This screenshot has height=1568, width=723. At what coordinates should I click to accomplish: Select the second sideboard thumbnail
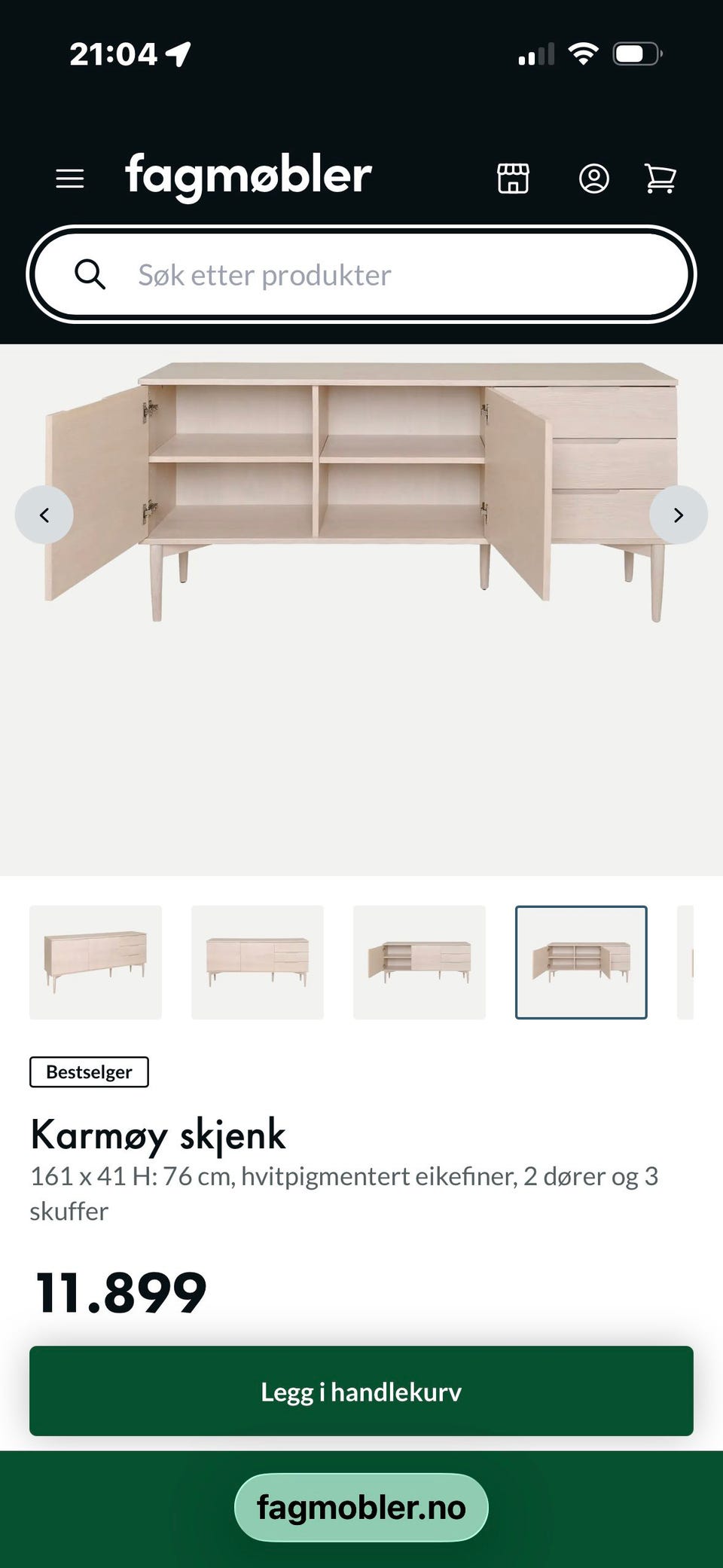click(x=258, y=962)
